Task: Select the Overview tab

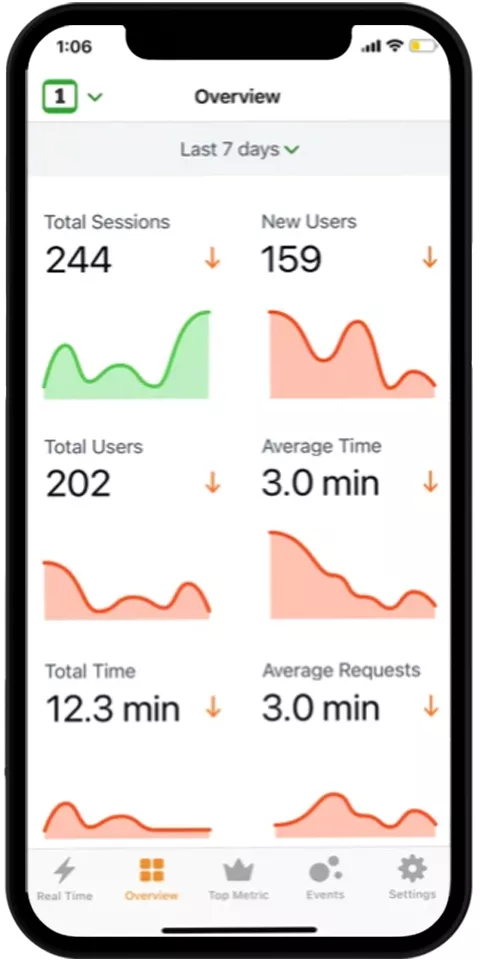Action: [x=151, y=879]
